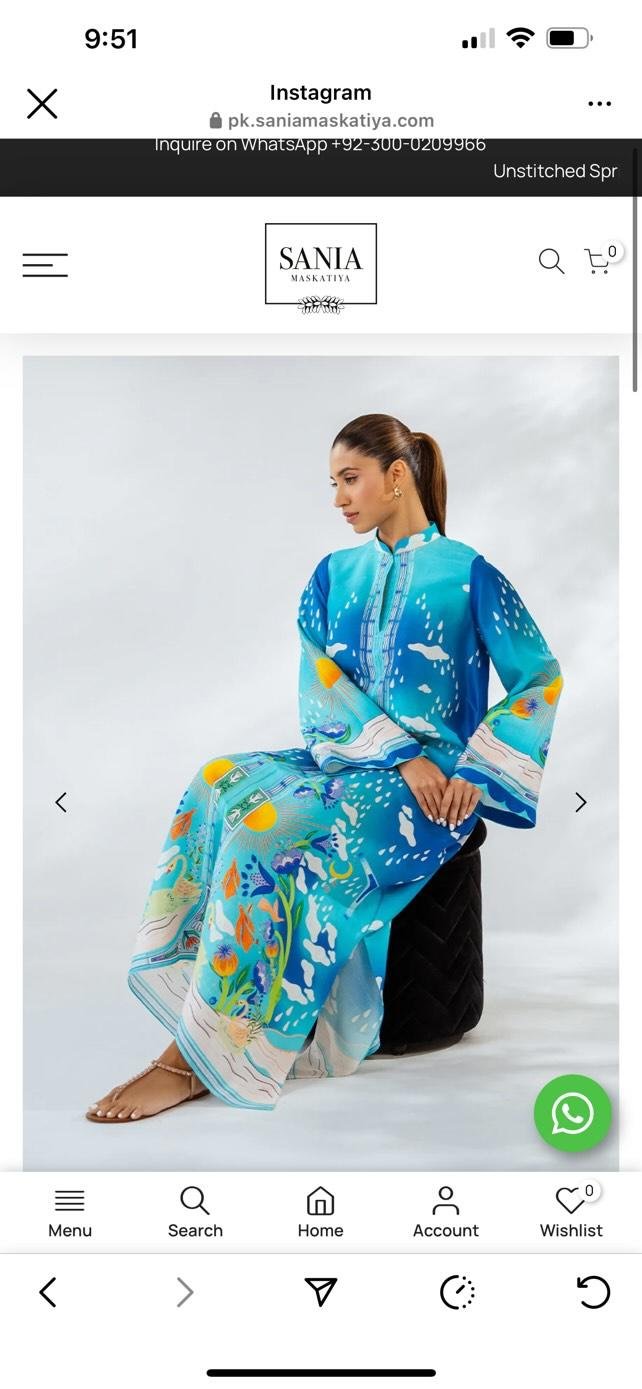The height and width of the screenshot is (1389, 642).
Task: Open the hamburger menu beside the logo
Action: tap(45, 265)
